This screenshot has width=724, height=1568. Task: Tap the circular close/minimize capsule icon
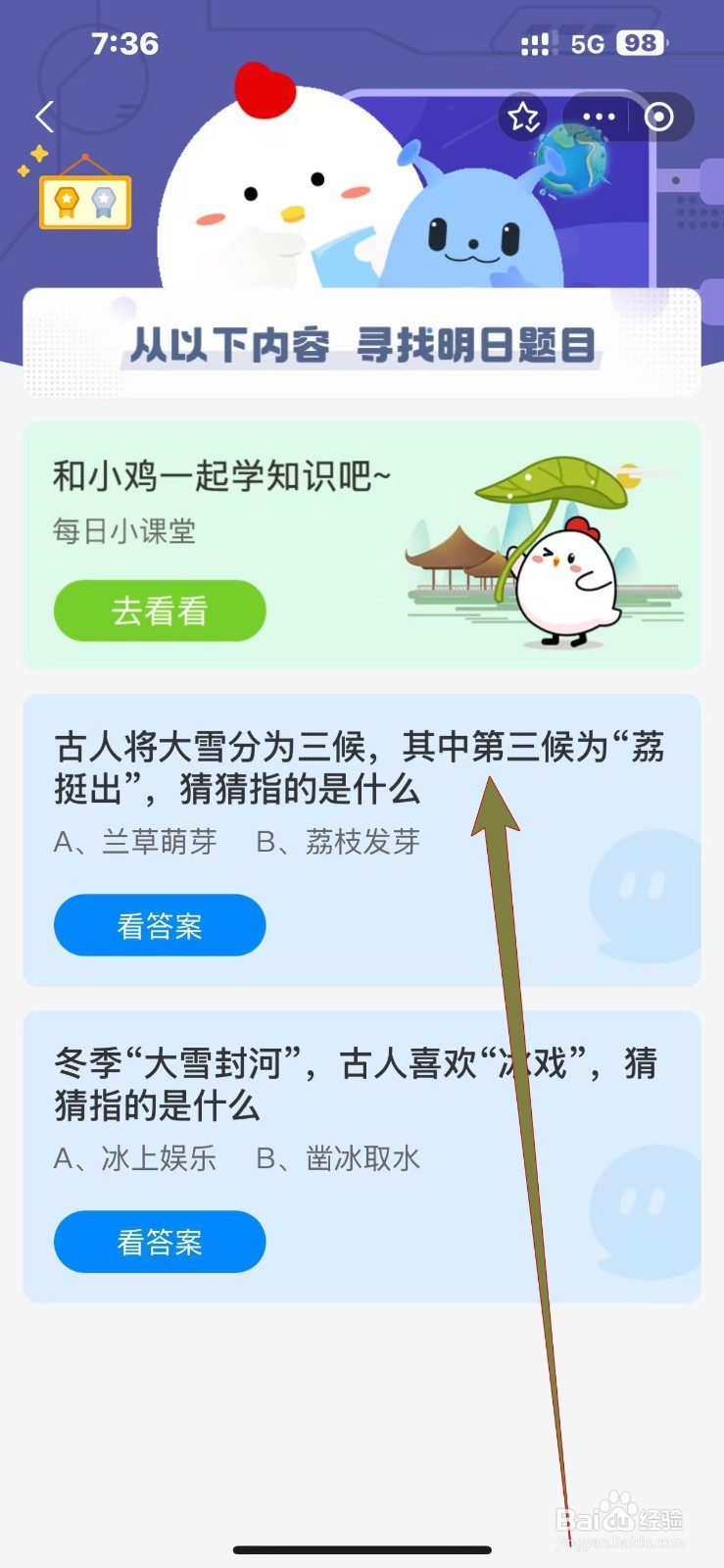pyautogui.click(x=660, y=117)
